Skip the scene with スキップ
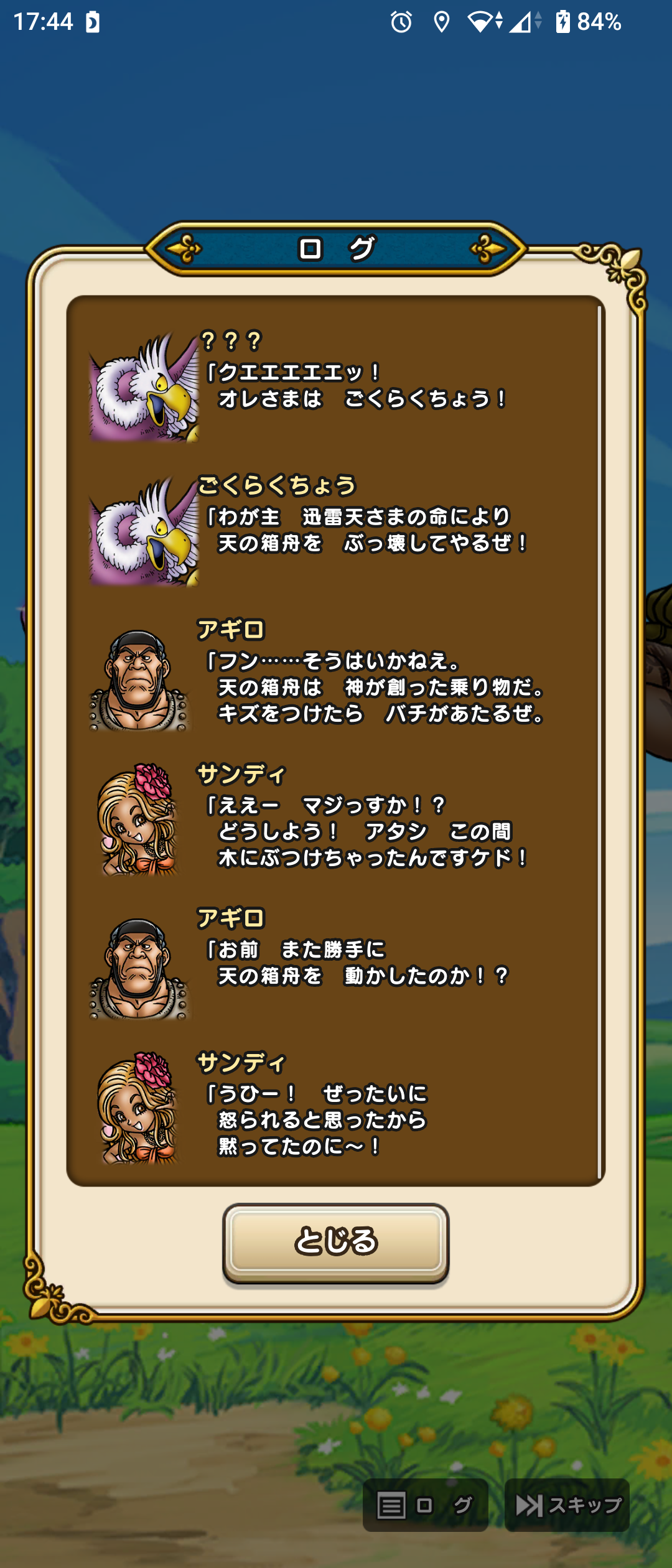 567,1505
